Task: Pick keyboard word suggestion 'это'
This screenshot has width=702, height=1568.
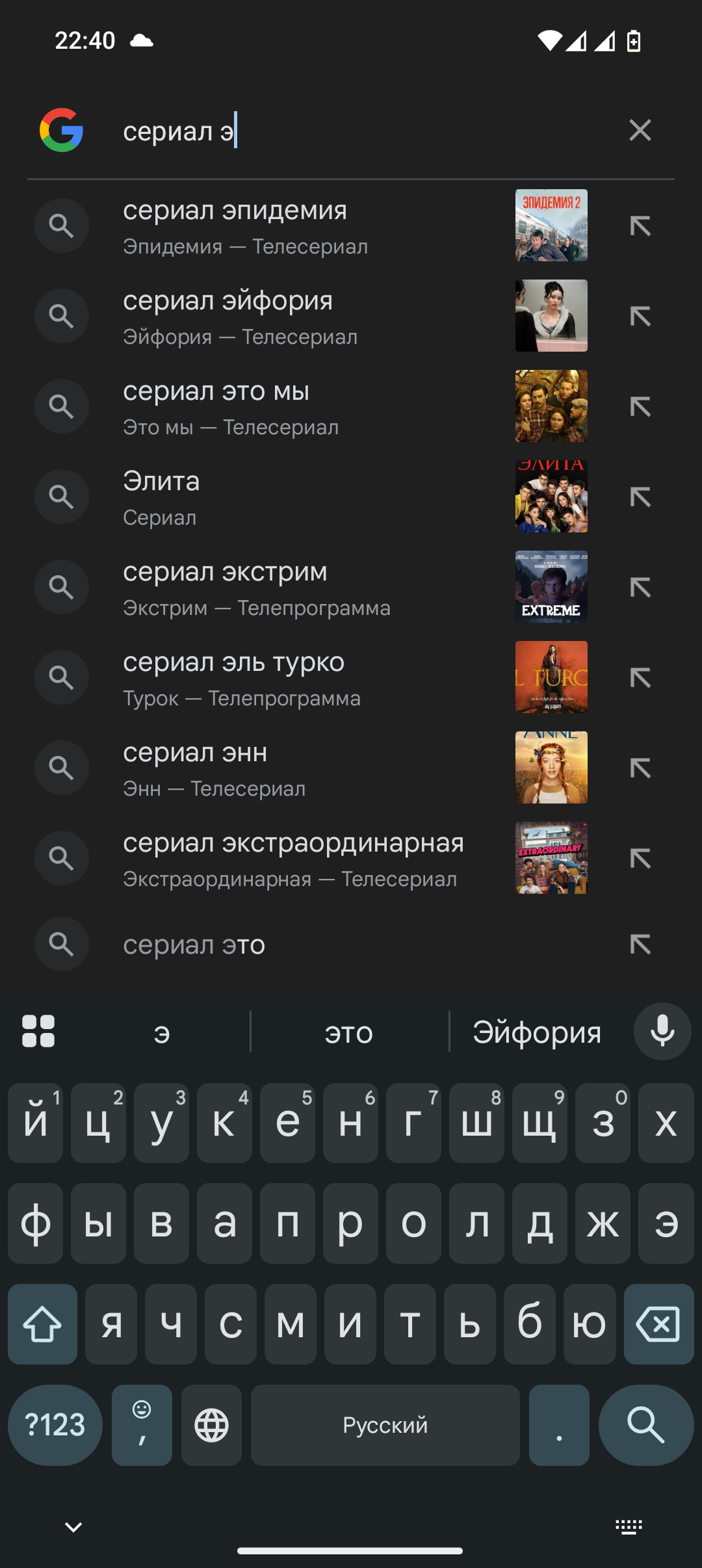Action: pyautogui.click(x=349, y=1032)
